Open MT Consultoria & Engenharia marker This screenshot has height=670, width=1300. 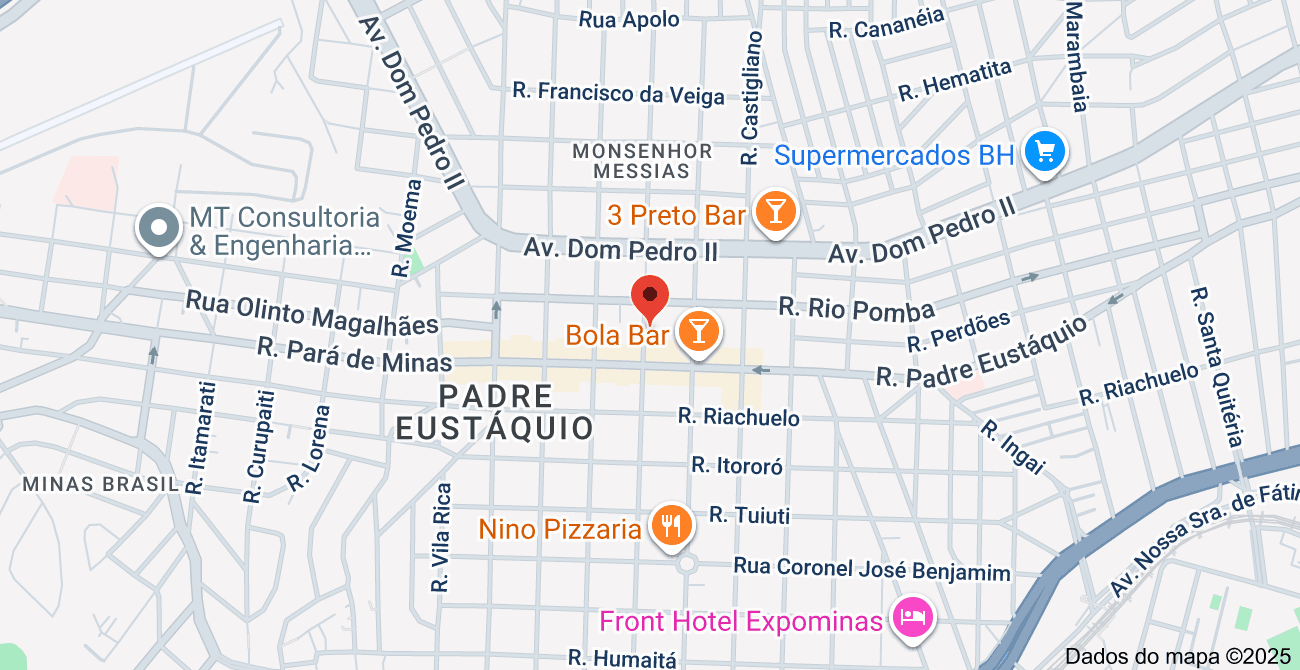tap(158, 227)
